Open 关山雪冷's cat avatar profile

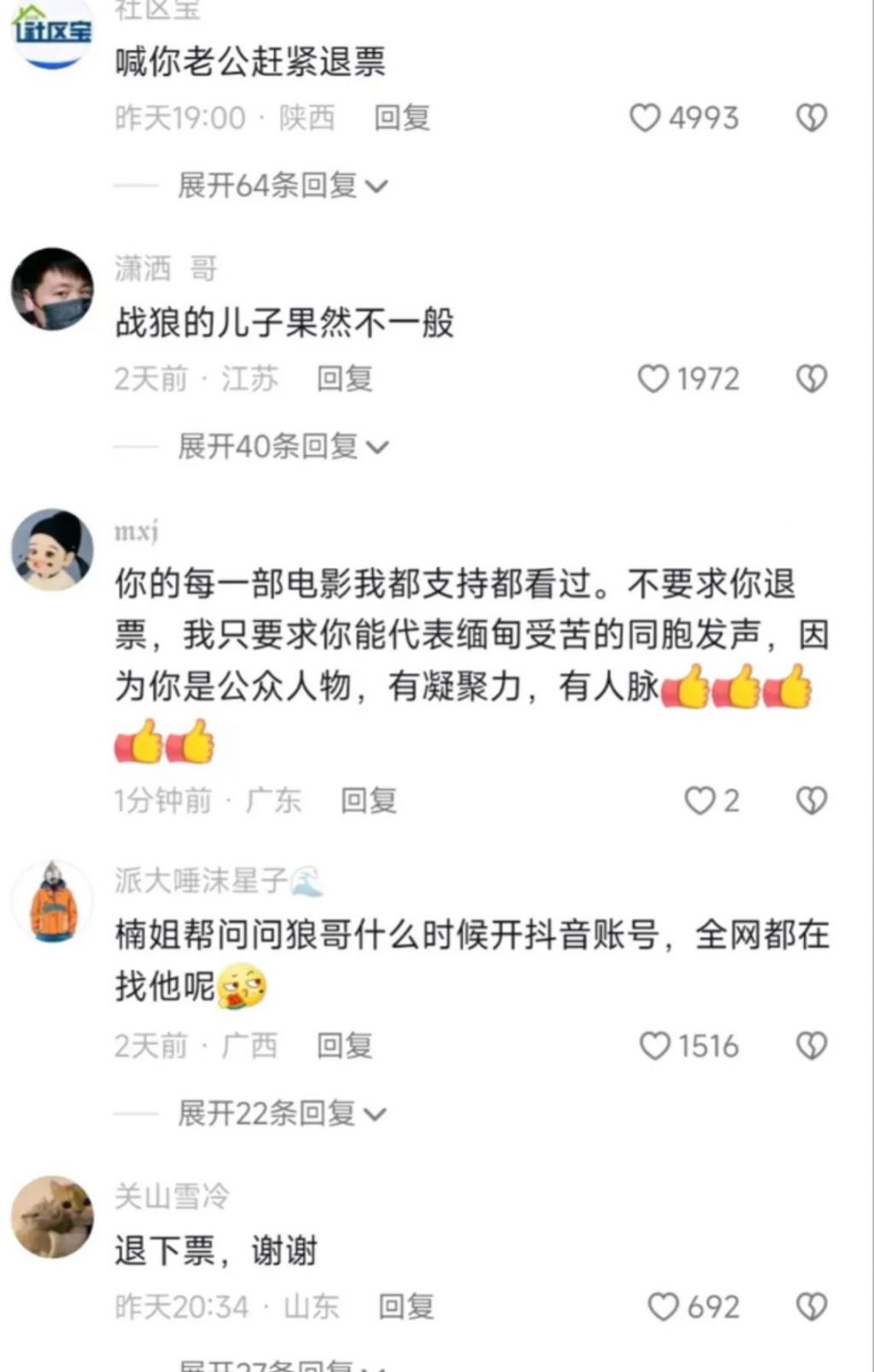52,1217
